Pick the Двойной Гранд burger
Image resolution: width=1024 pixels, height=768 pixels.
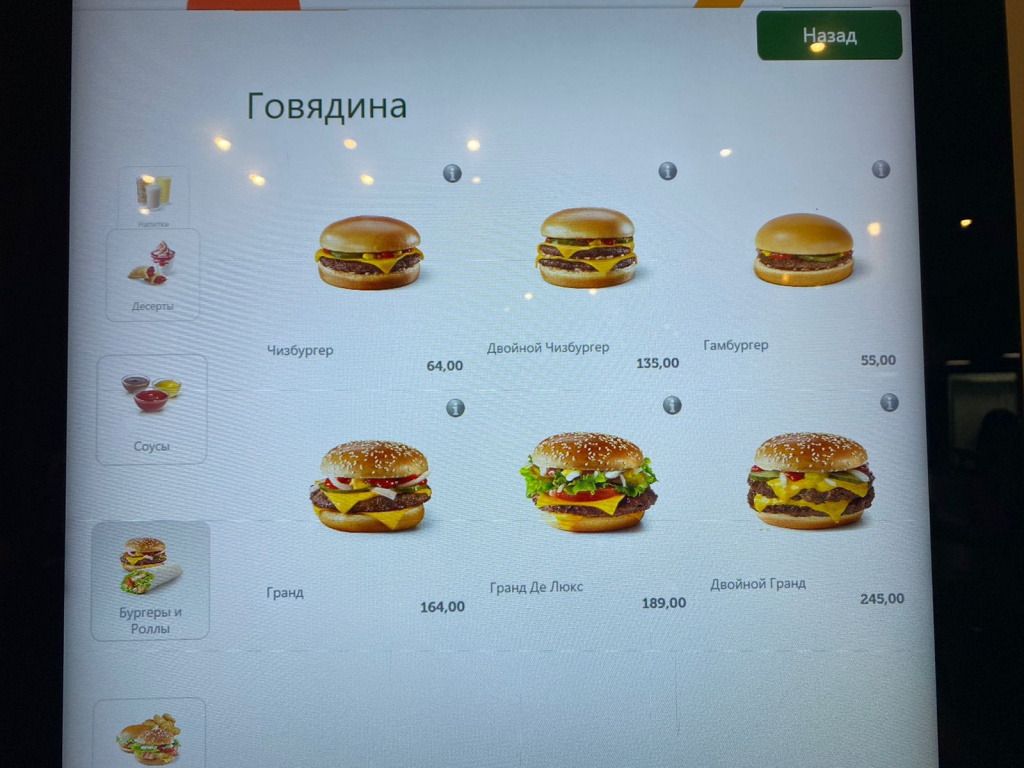coord(810,481)
